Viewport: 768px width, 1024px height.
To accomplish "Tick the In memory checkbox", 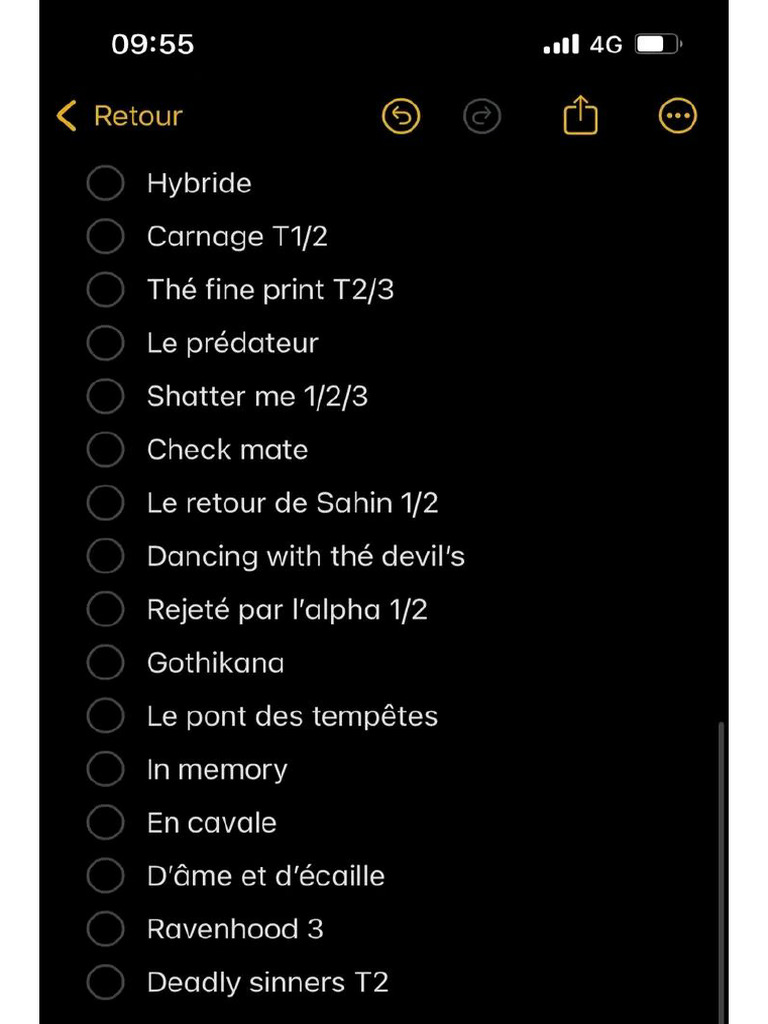I will click(105, 770).
